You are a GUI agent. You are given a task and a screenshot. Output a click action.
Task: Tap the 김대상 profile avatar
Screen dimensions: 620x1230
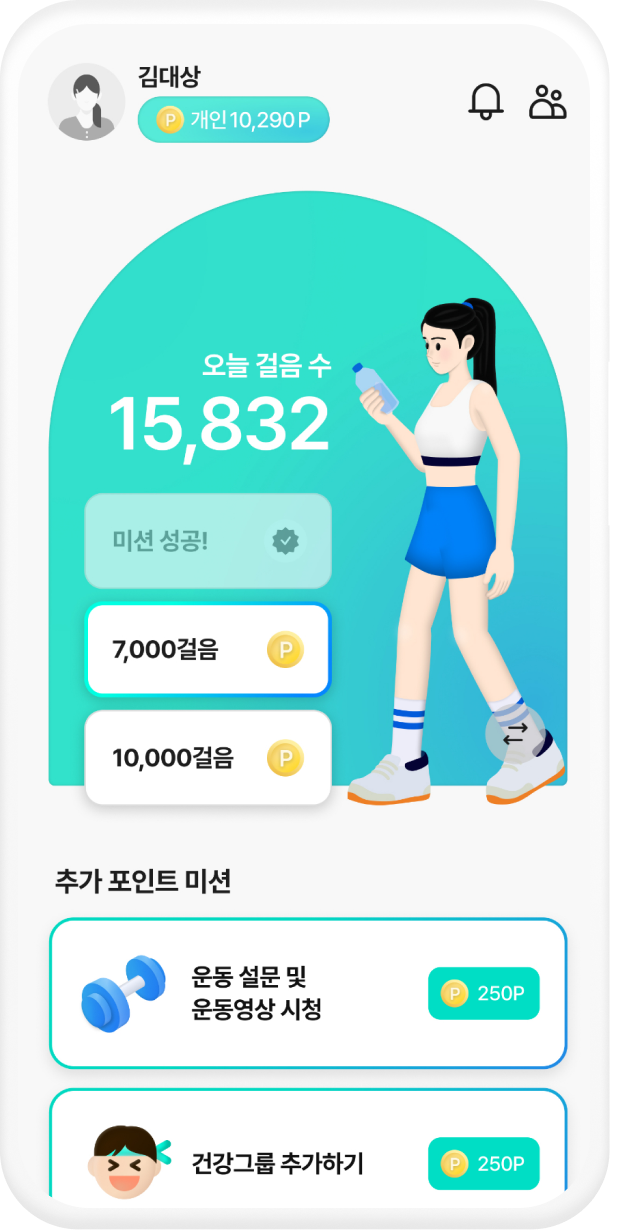coord(87,102)
